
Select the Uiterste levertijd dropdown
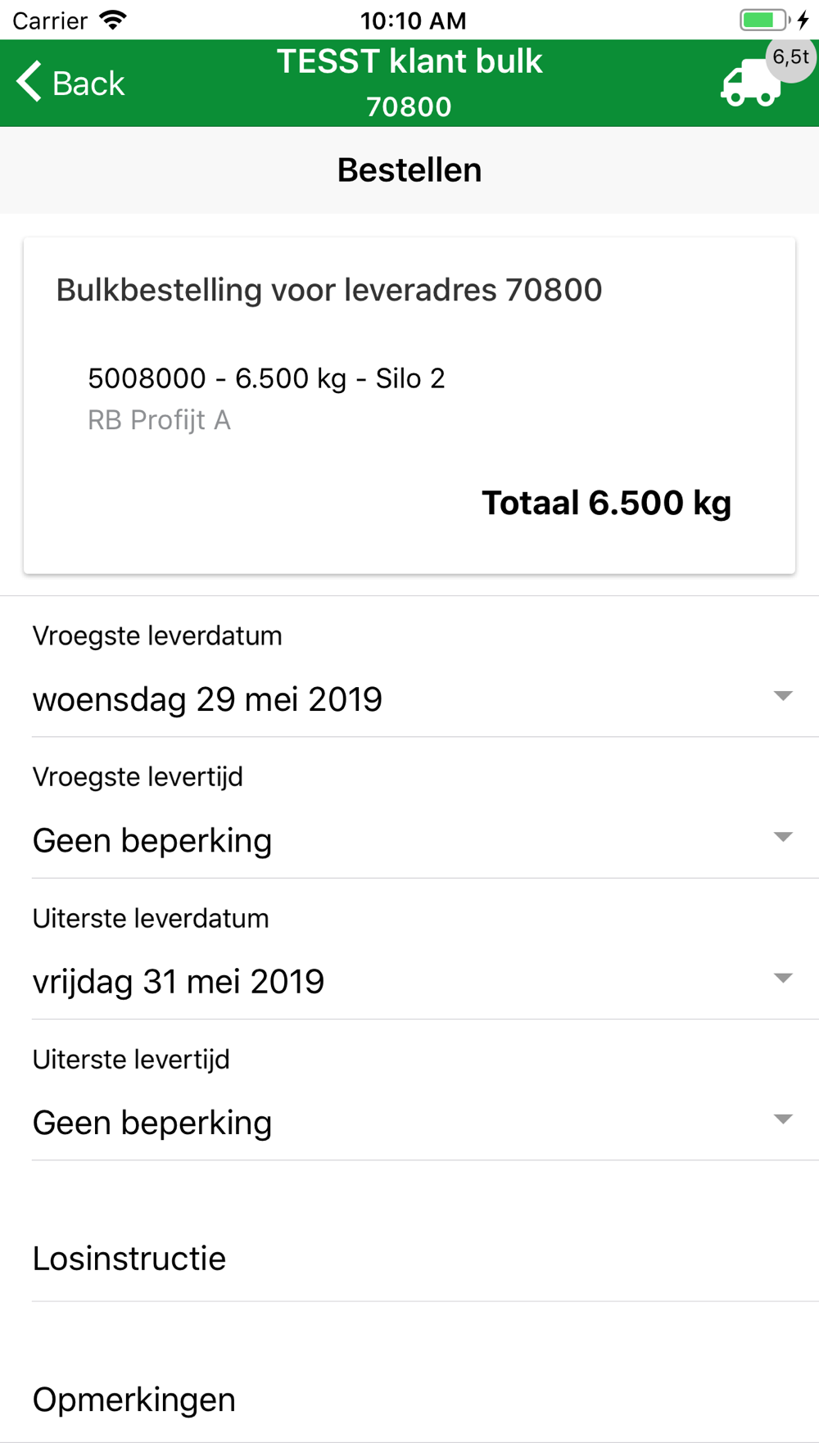click(x=414, y=1122)
